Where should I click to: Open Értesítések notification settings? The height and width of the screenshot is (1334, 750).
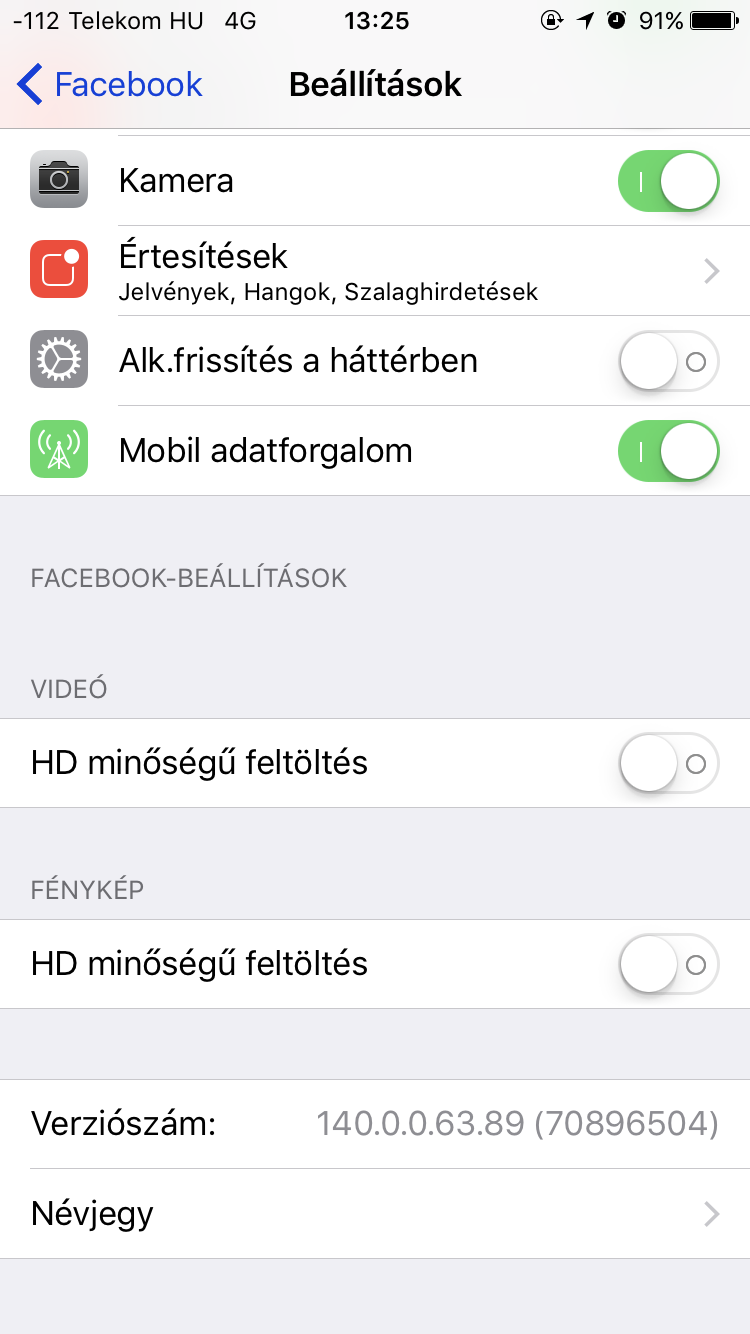pyautogui.click(x=375, y=270)
